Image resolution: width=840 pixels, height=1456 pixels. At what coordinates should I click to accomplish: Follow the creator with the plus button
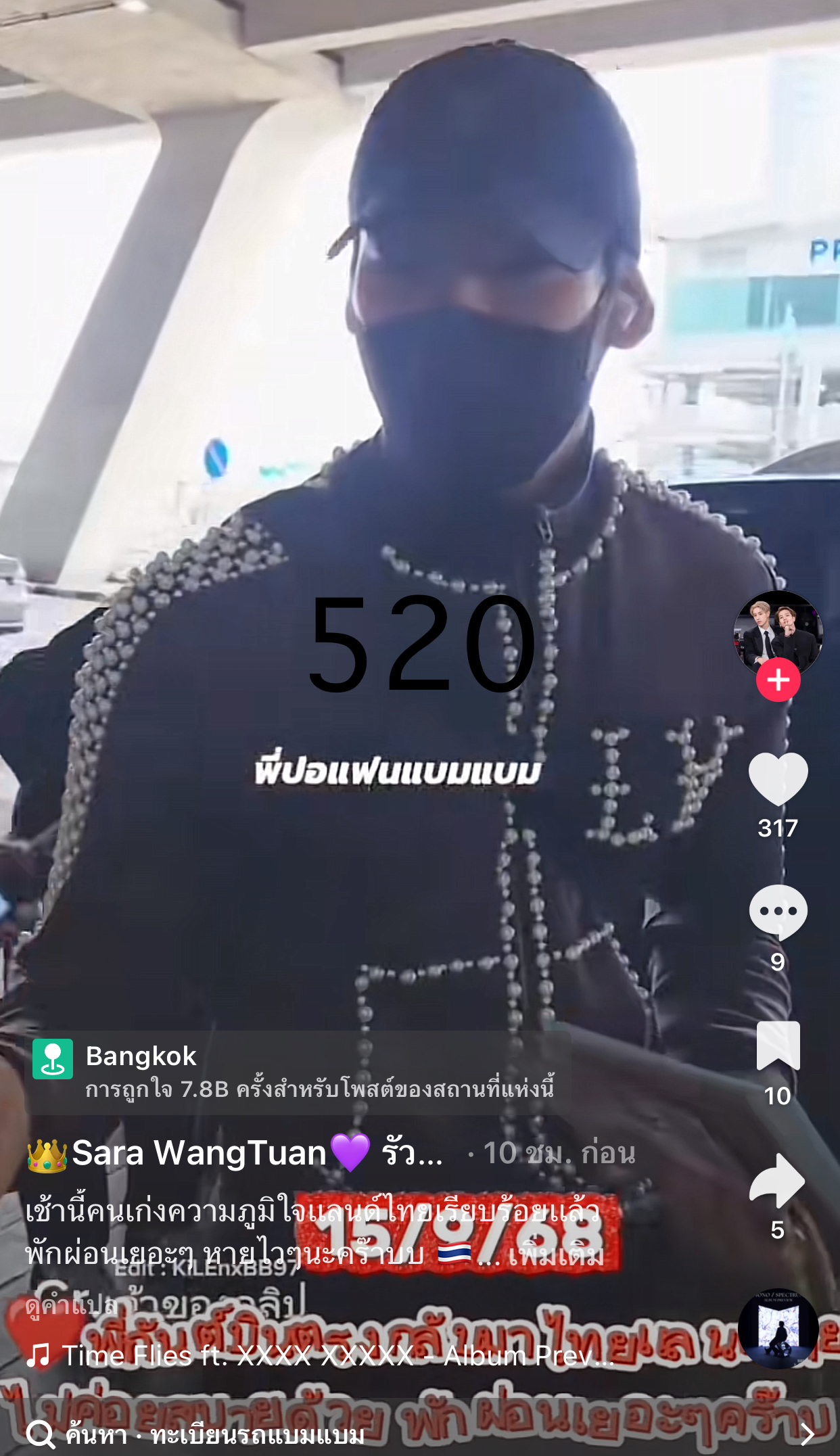pyautogui.click(x=778, y=680)
